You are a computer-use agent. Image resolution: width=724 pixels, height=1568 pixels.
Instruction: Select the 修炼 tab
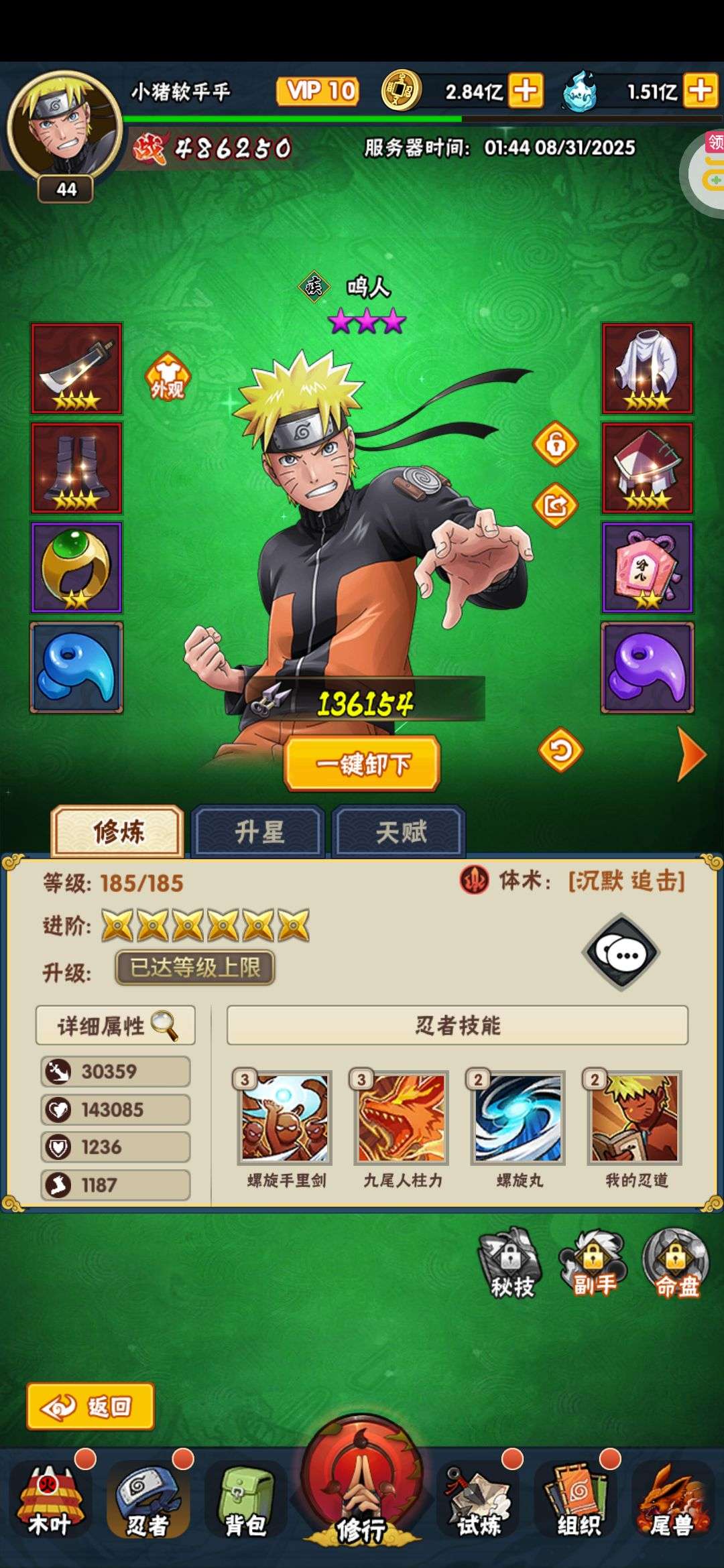tap(118, 832)
